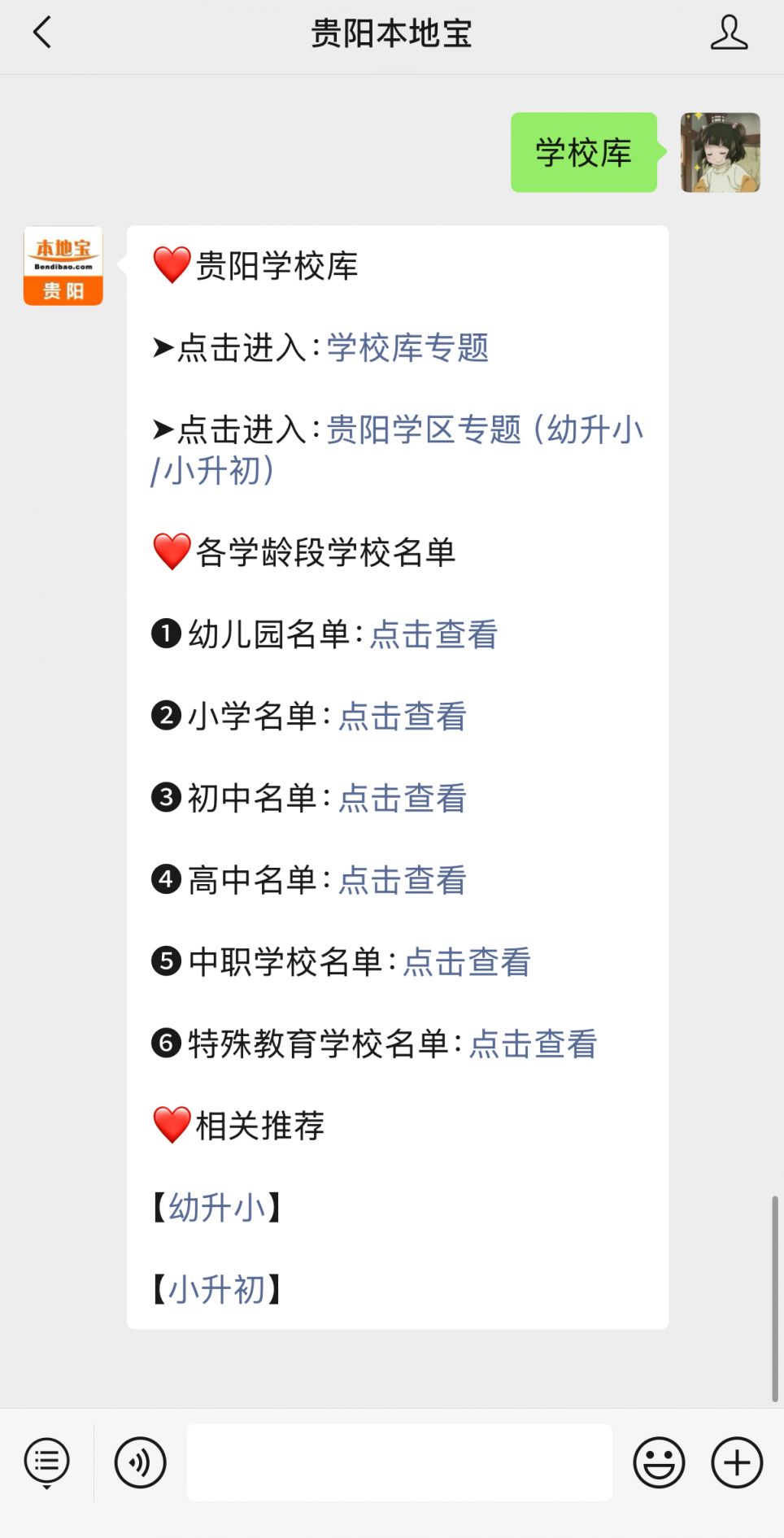Open the emoji picker
The width and height of the screenshot is (784, 1538).
coord(659,1462)
